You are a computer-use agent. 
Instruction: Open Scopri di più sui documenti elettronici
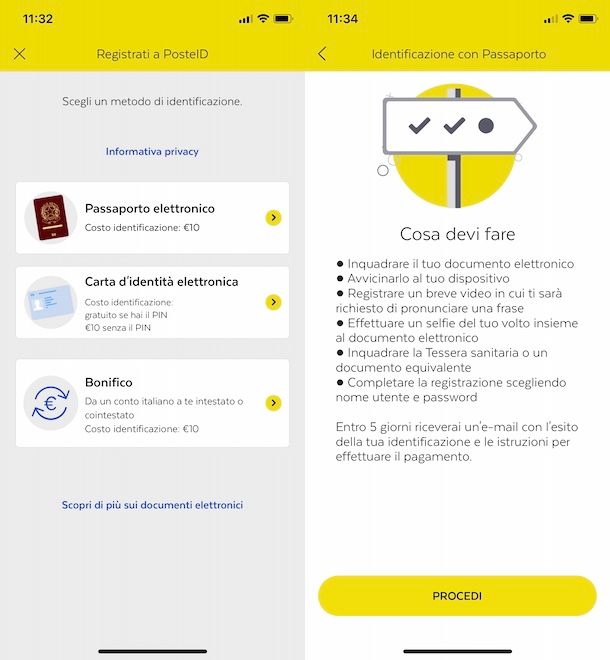click(152, 505)
